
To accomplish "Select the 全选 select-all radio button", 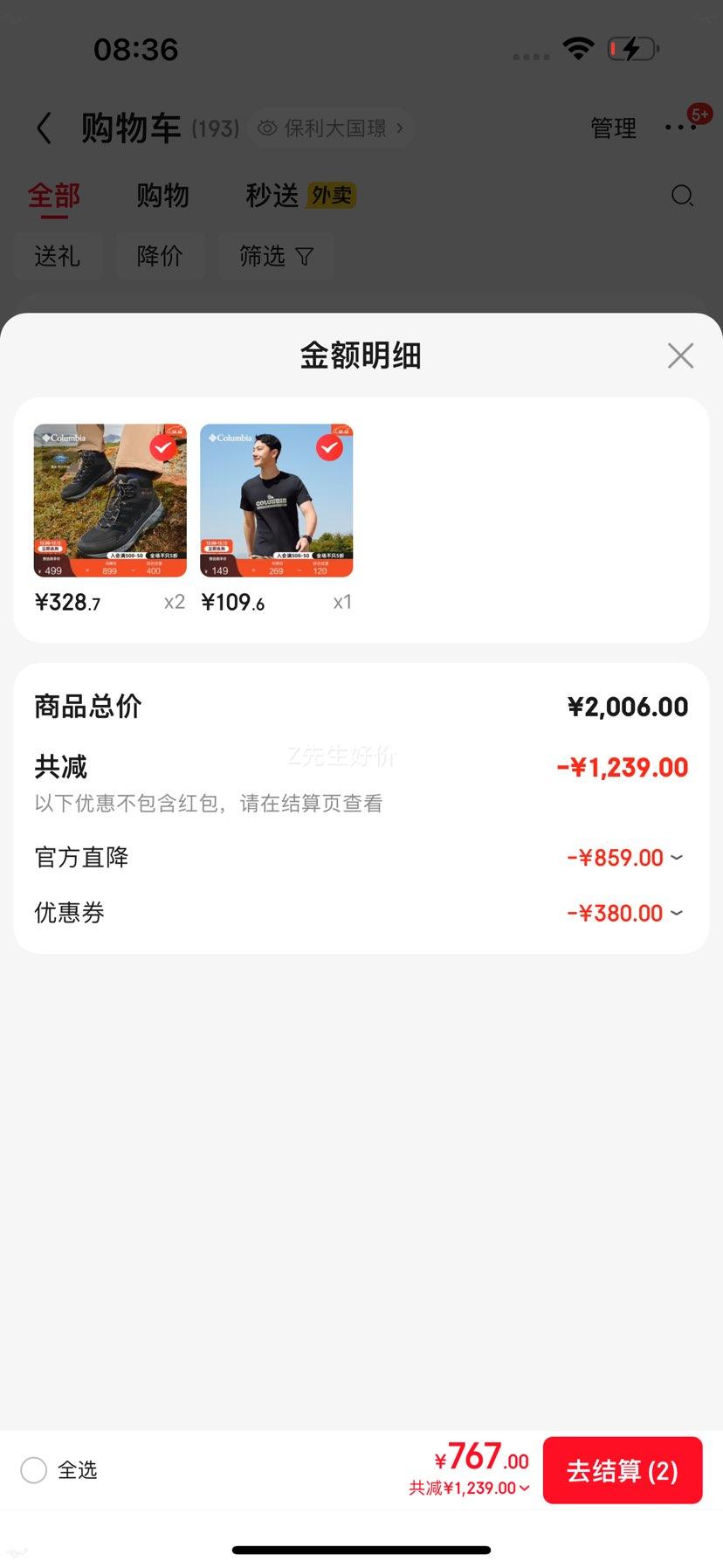I will 33,1470.
